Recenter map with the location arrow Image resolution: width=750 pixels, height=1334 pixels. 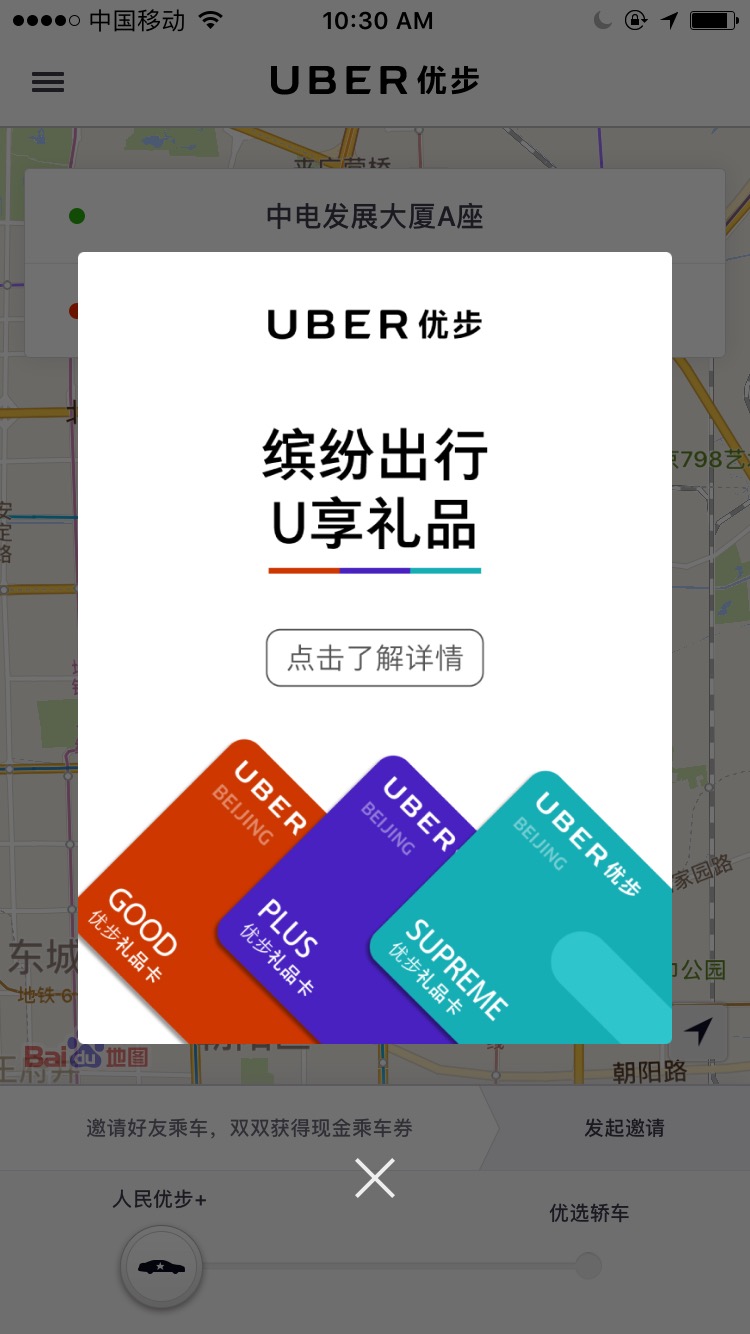point(699,1031)
